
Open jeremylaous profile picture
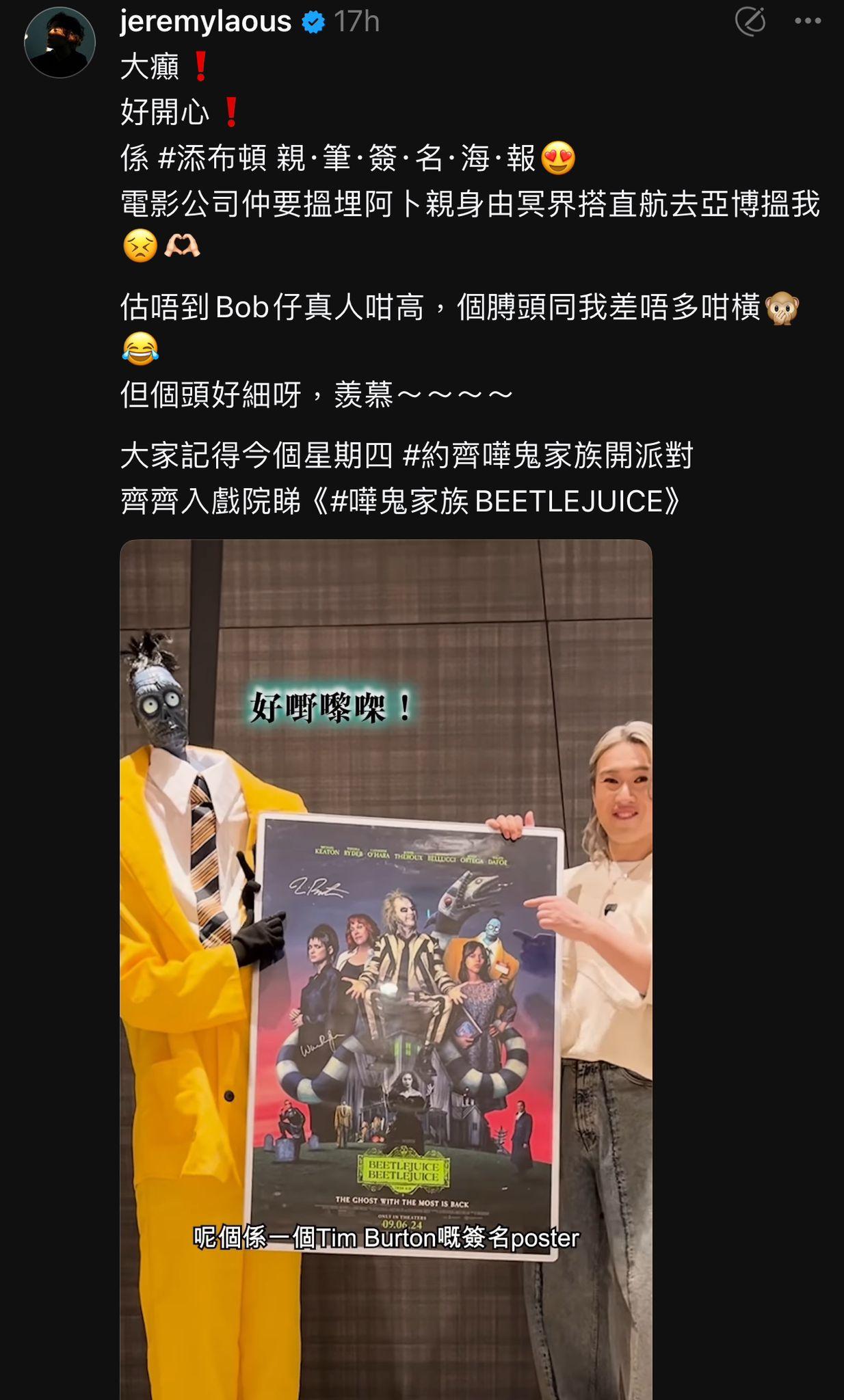(60, 42)
